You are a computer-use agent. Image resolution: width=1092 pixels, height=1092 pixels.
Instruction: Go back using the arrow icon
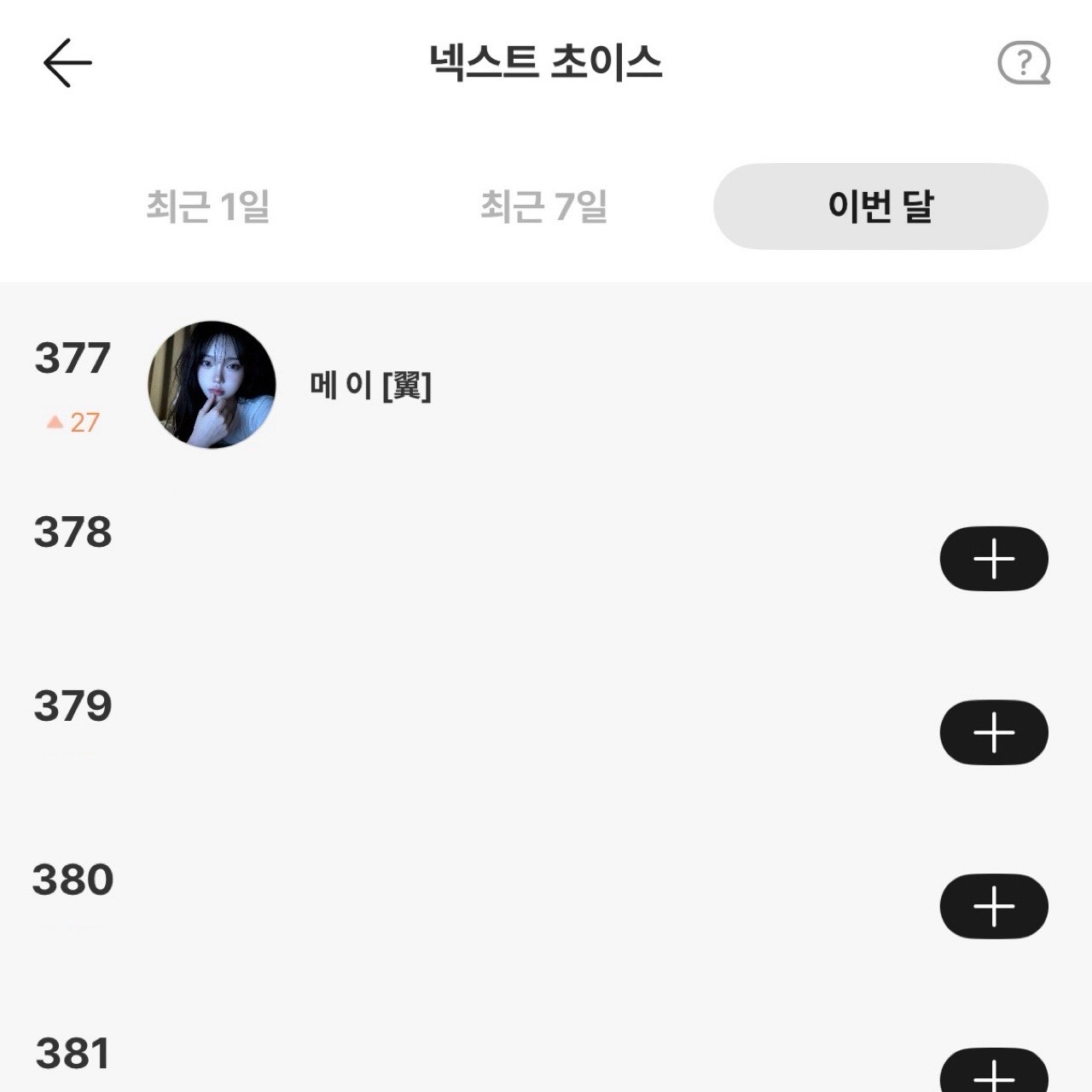tap(67, 63)
